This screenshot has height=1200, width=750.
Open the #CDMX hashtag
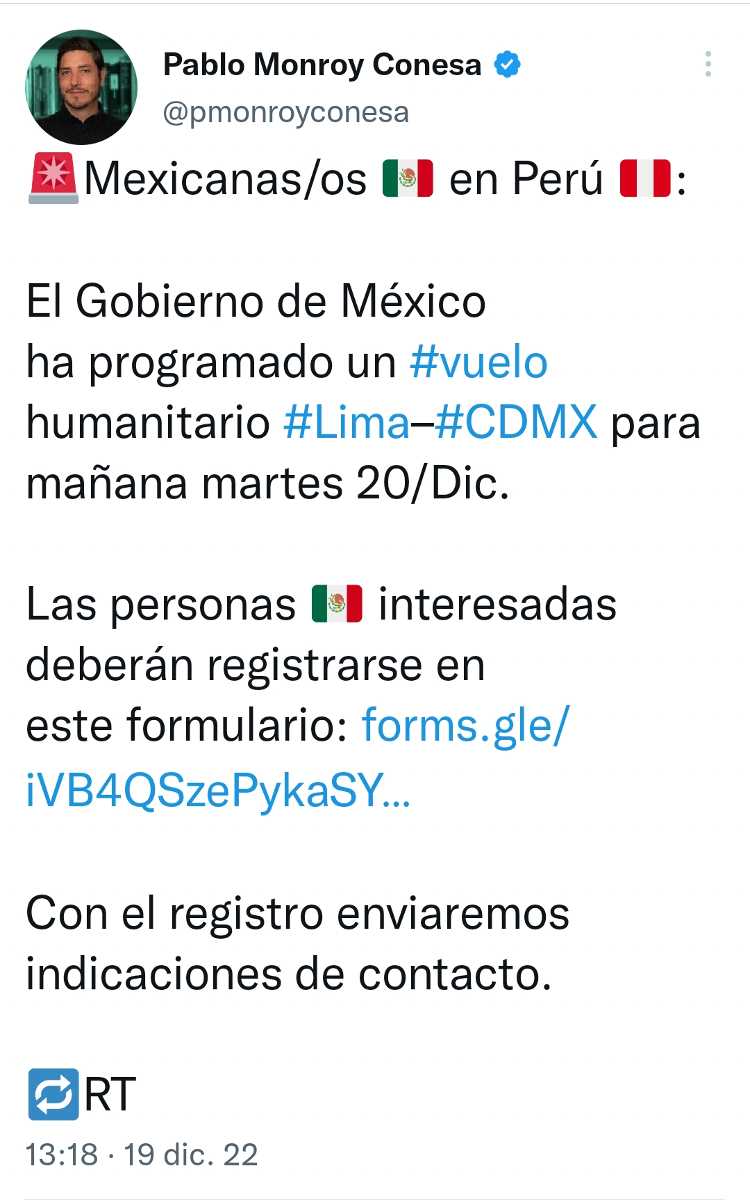click(518, 423)
